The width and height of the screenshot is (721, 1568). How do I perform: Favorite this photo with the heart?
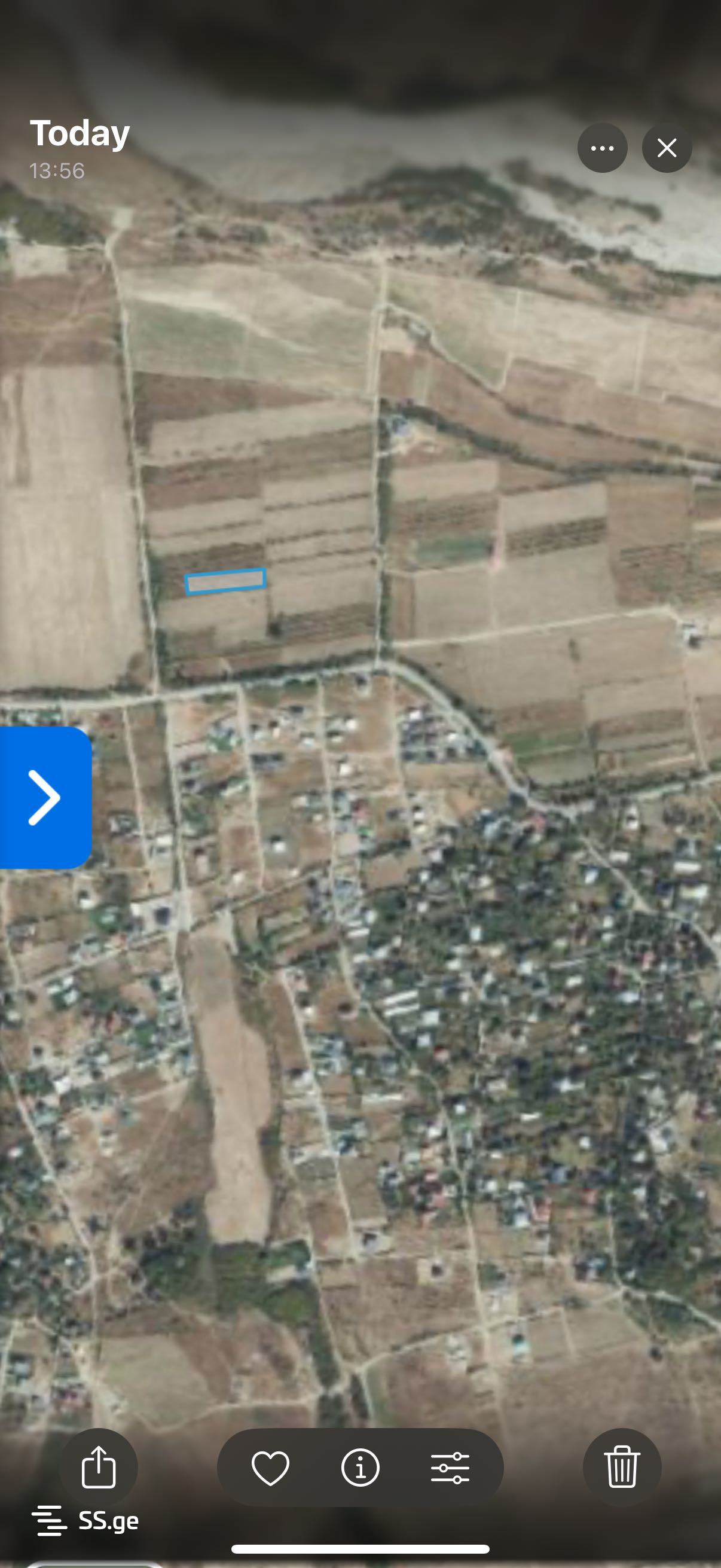(x=270, y=1468)
